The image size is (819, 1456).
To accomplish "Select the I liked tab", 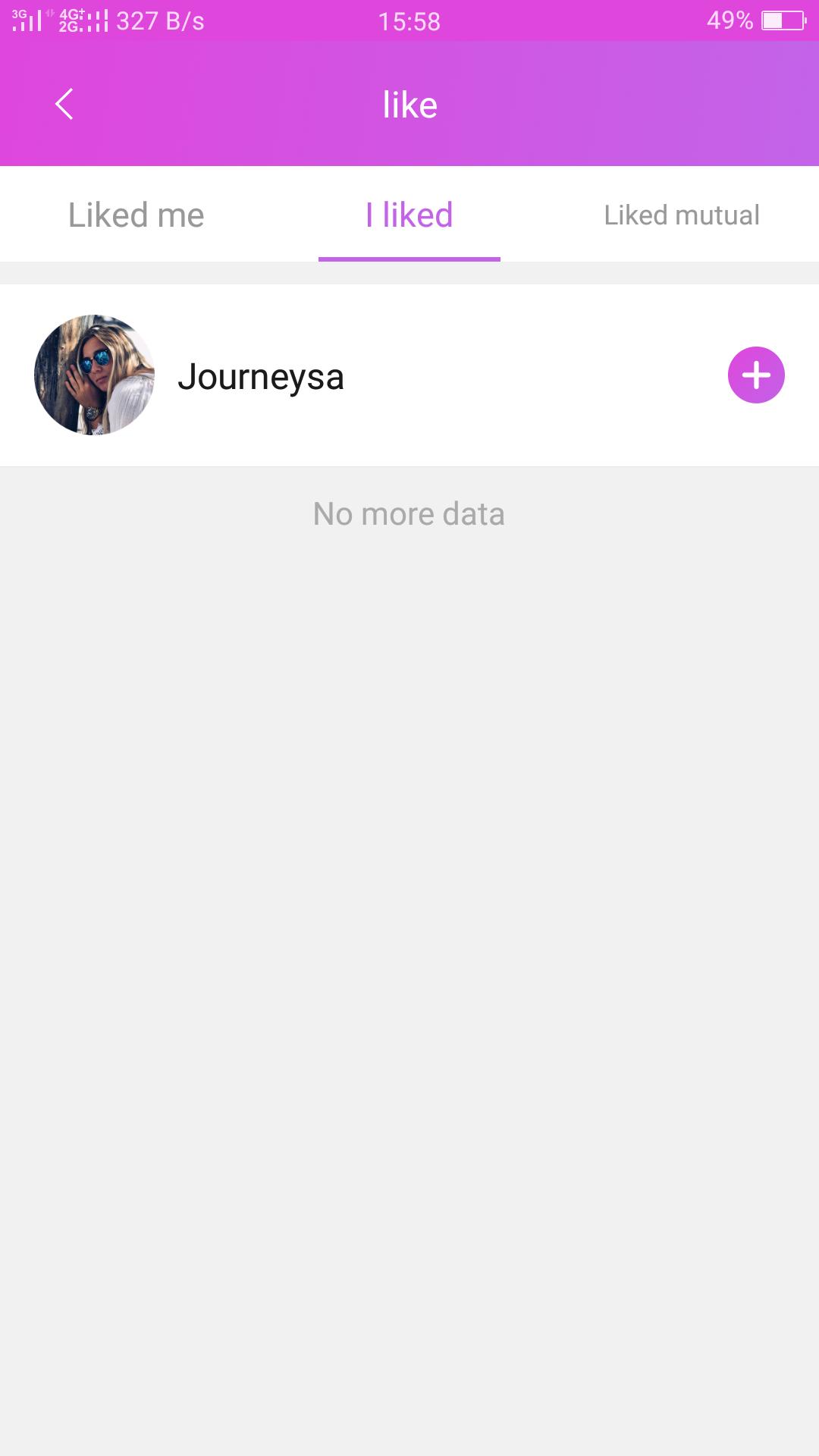I will click(x=409, y=215).
